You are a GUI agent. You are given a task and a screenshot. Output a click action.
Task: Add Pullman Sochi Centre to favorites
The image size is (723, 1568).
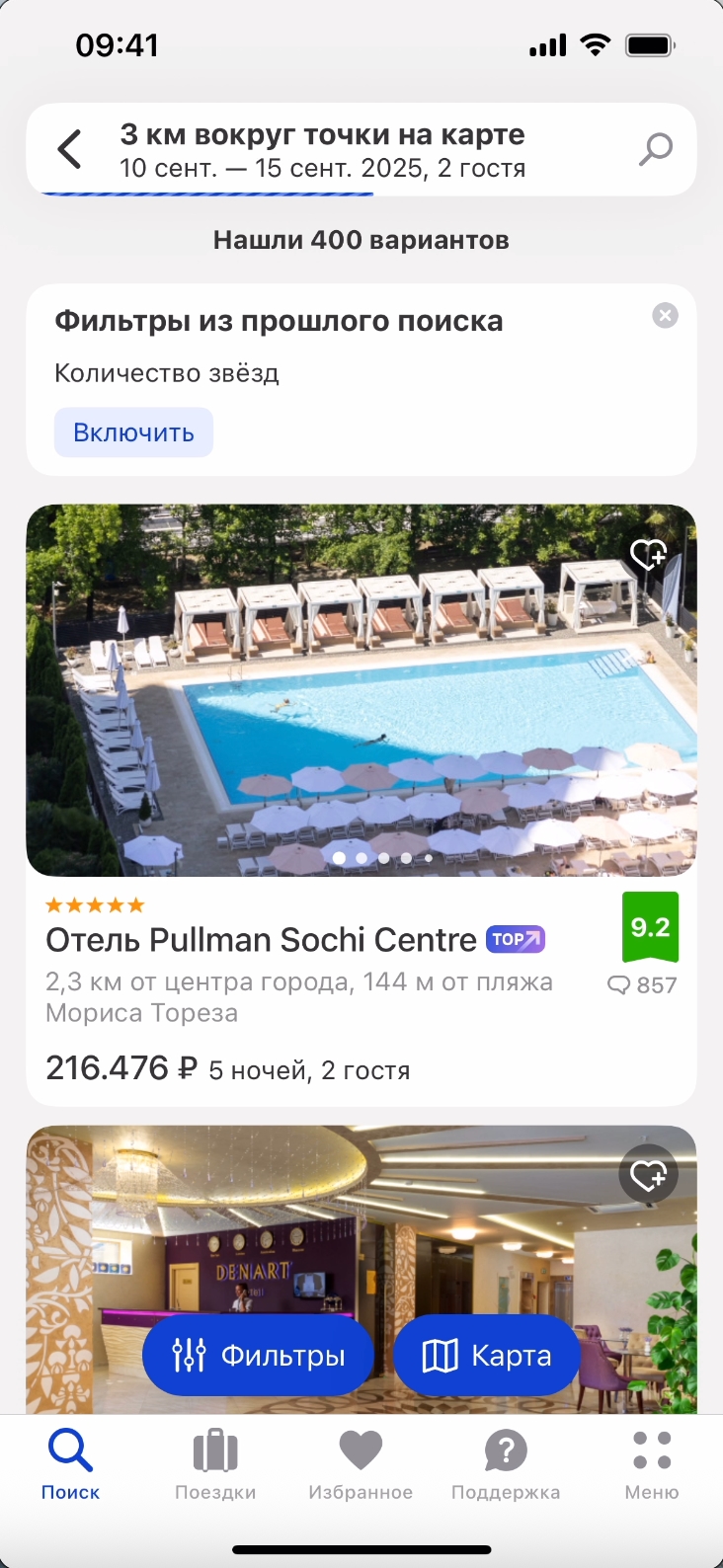[648, 555]
